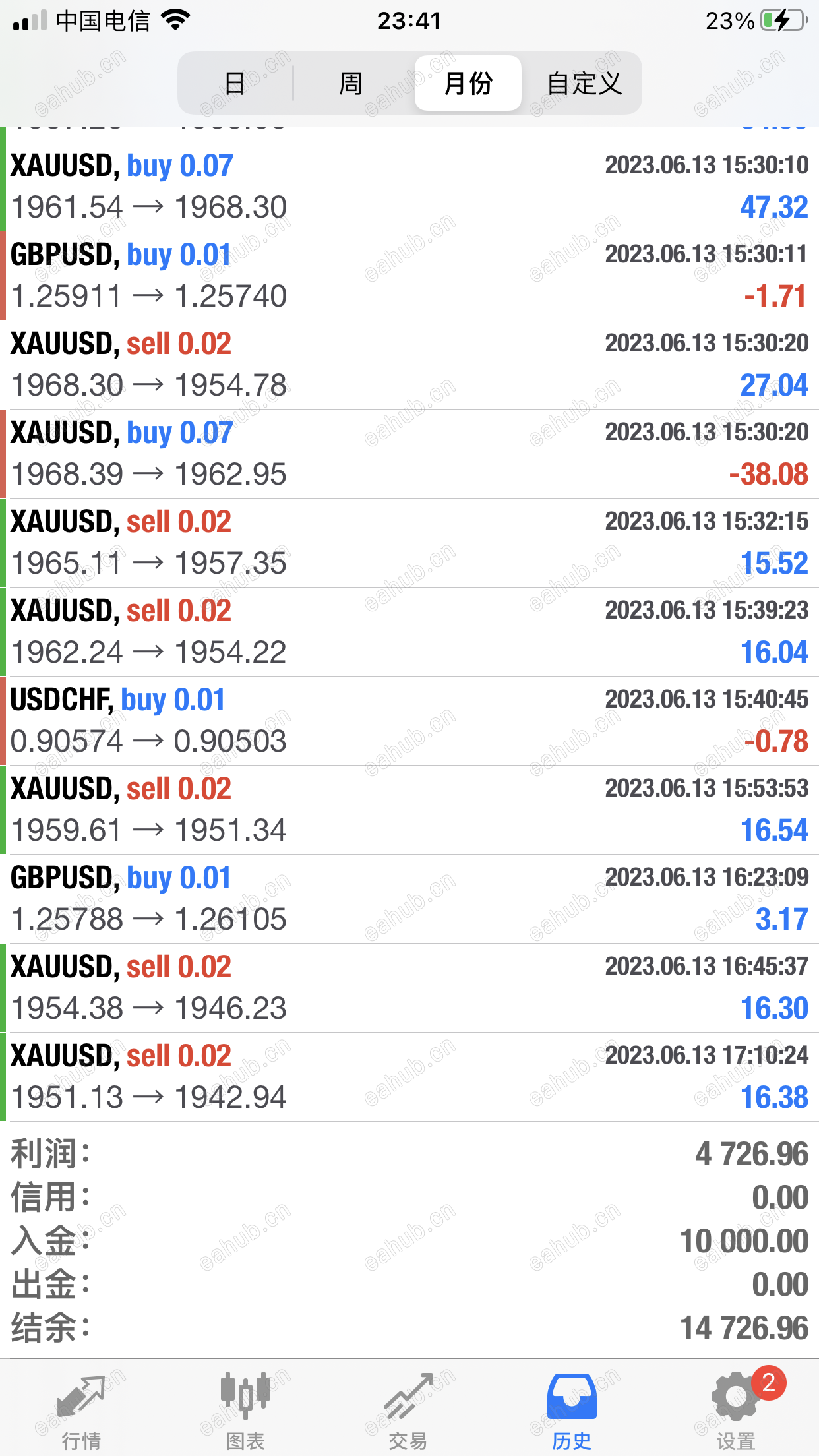
Task: View the XAUUSD buy trade with -38.08 loss
Action: pyautogui.click(x=409, y=454)
